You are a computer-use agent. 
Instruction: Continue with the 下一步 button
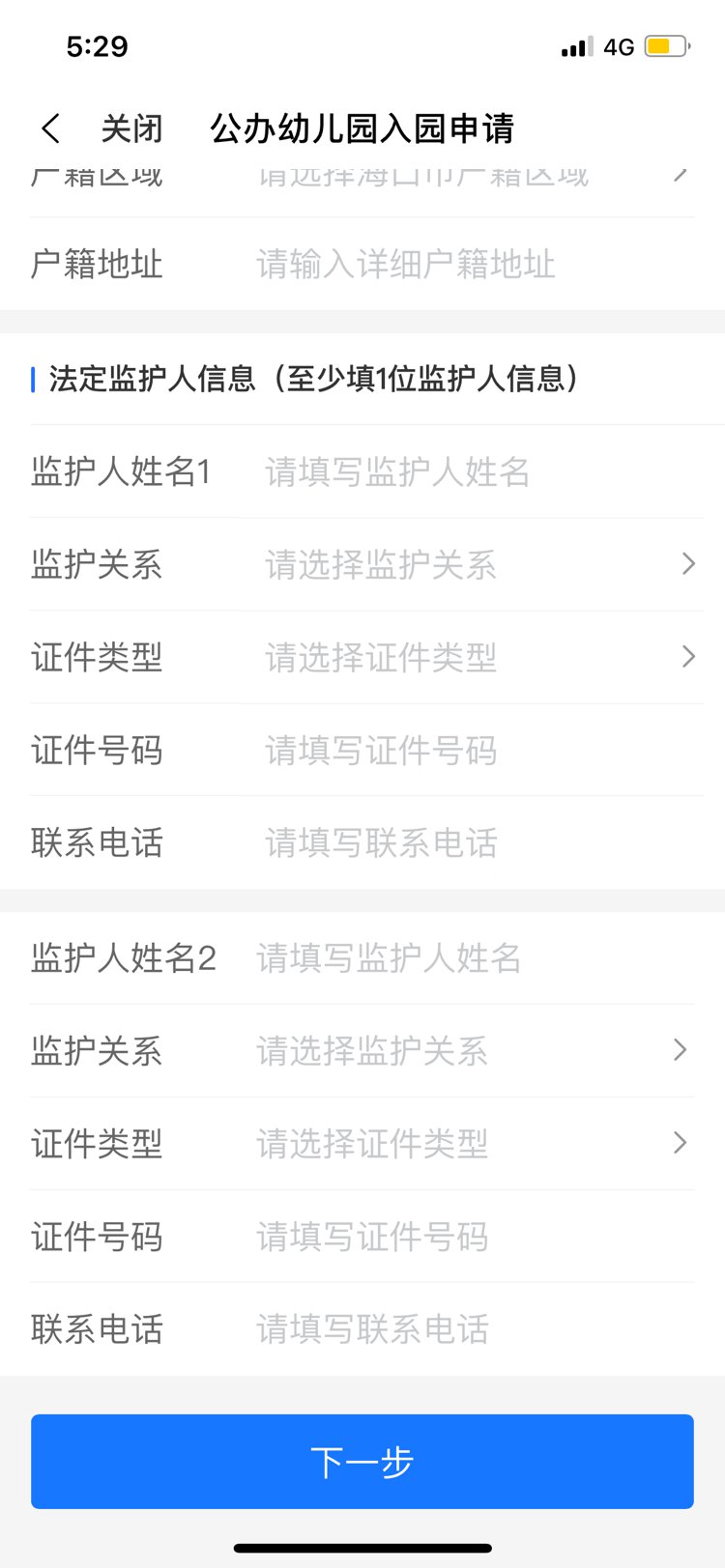(x=362, y=1461)
